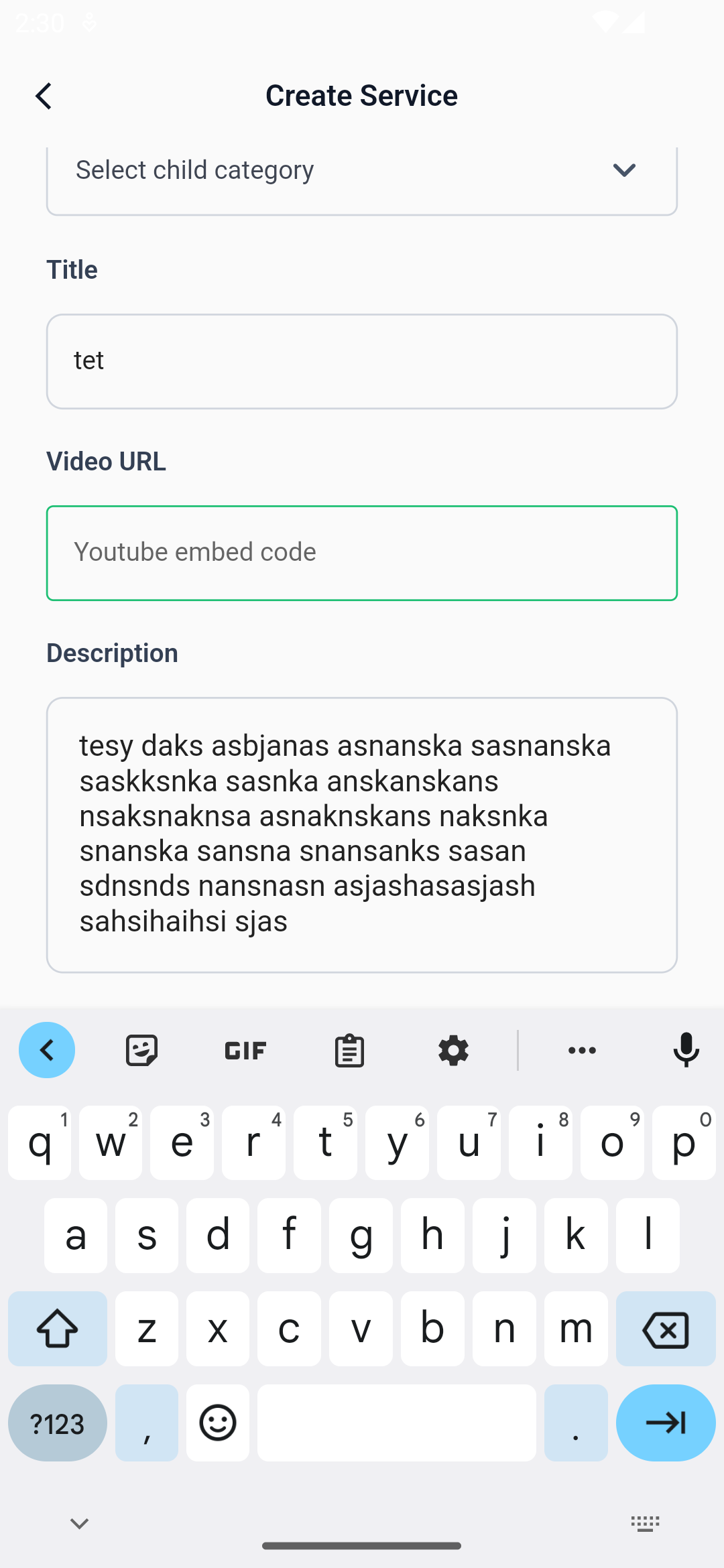Toggle the shift key
The image size is (724, 1568).
[58, 1329]
